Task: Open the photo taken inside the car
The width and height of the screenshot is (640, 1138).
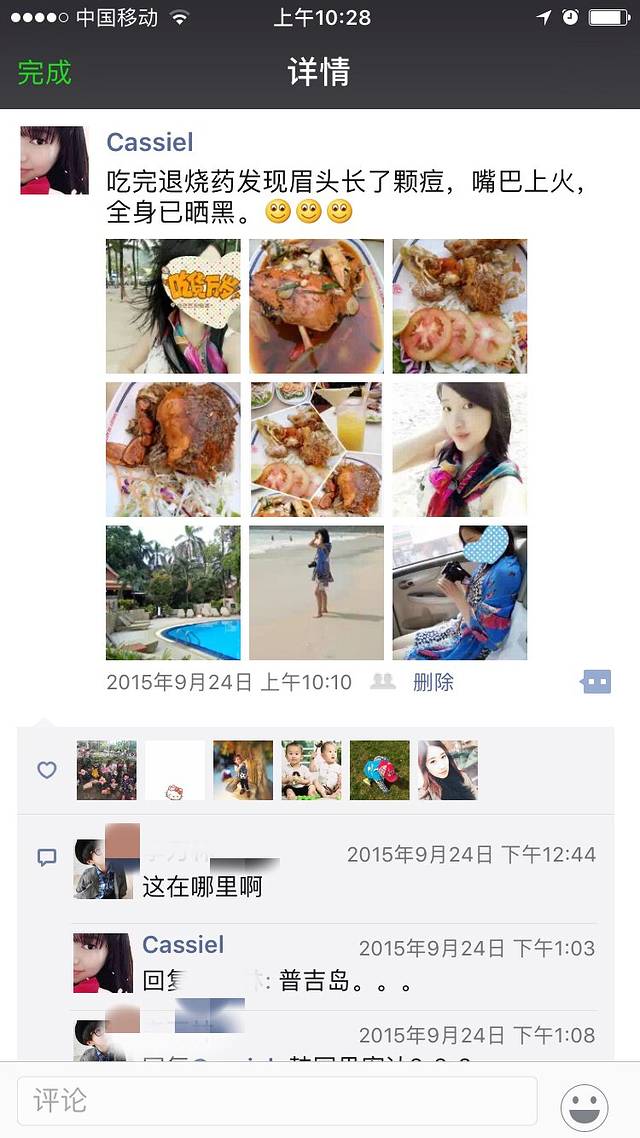Action: coord(459,593)
